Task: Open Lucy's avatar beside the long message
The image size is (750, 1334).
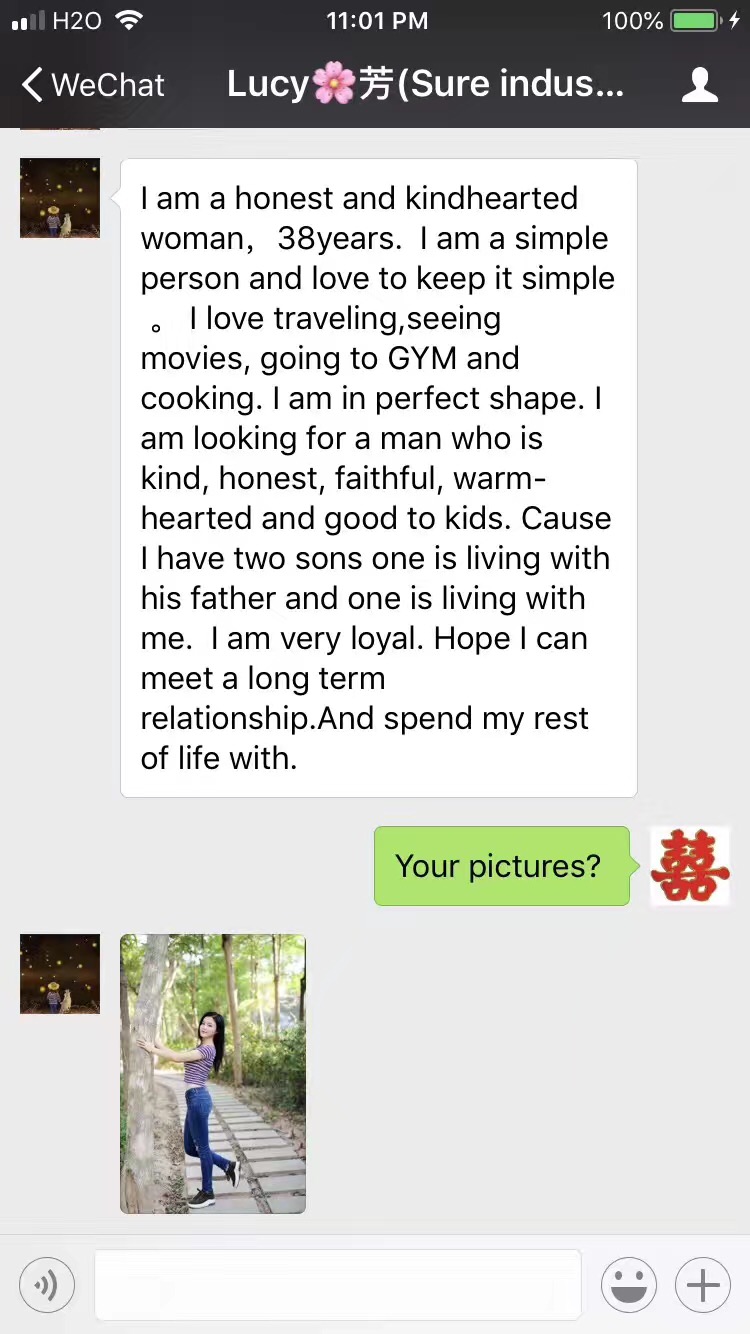Action: [x=60, y=198]
